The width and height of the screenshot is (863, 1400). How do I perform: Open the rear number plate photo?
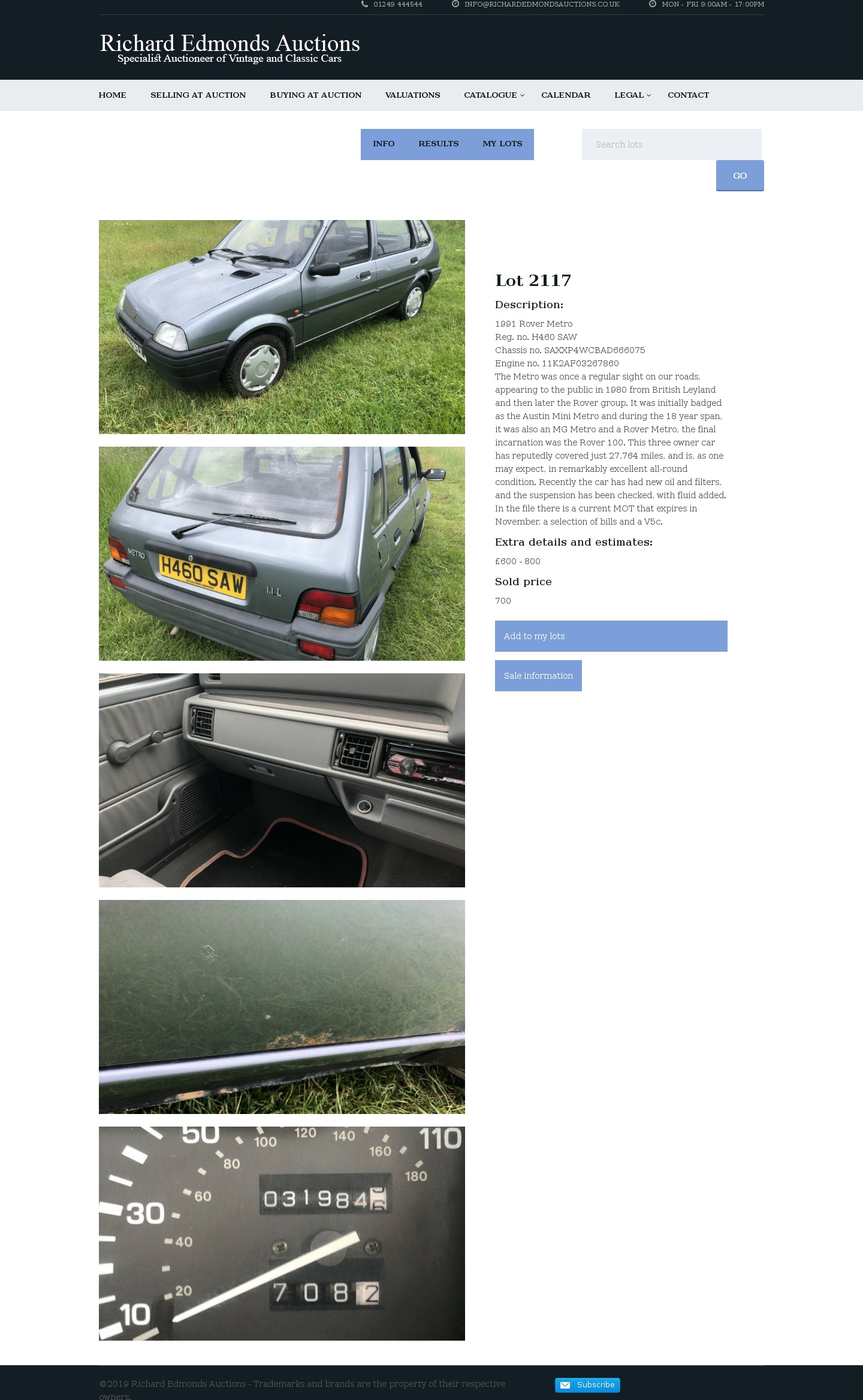click(x=282, y=553)
